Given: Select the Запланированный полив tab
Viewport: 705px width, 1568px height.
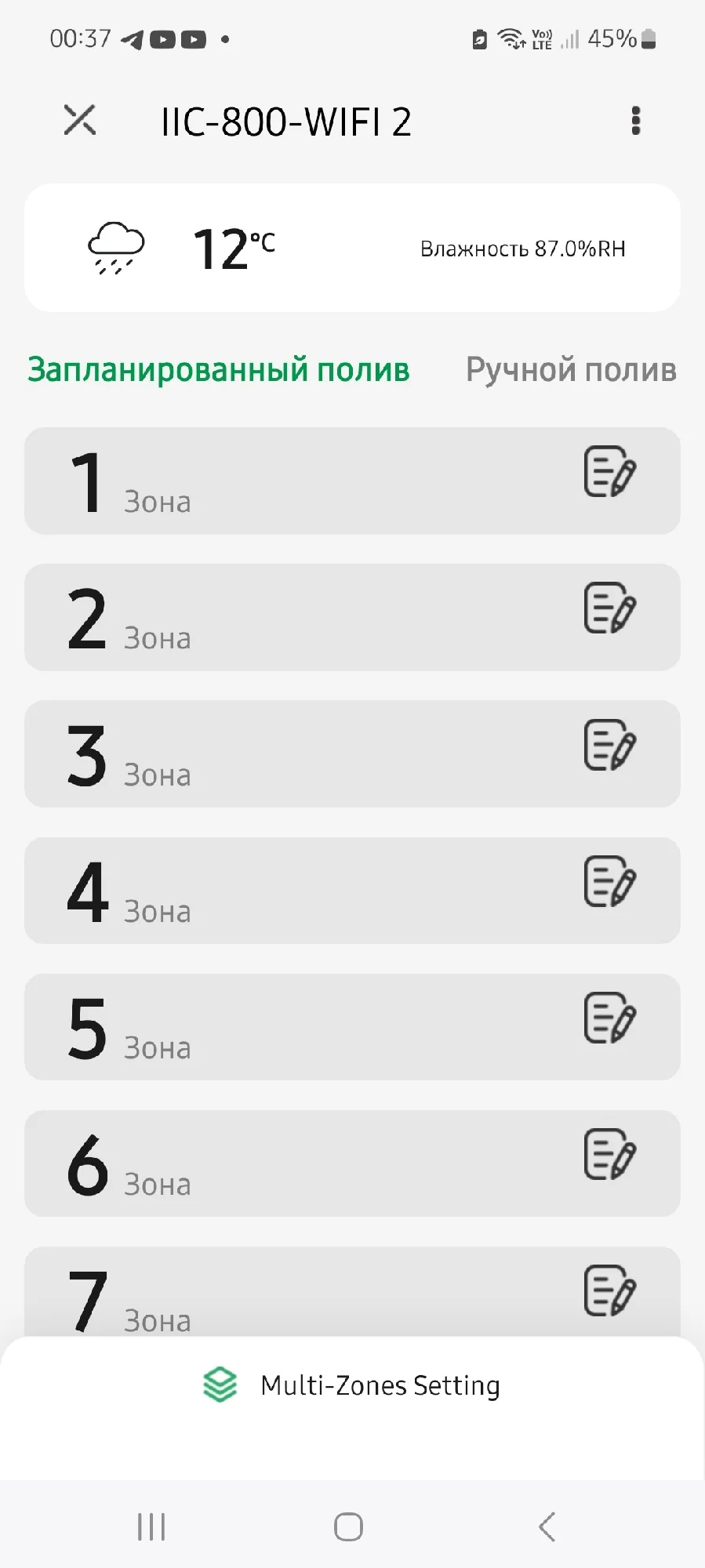Looking at the screenshot, I should [x=219, y=370].
